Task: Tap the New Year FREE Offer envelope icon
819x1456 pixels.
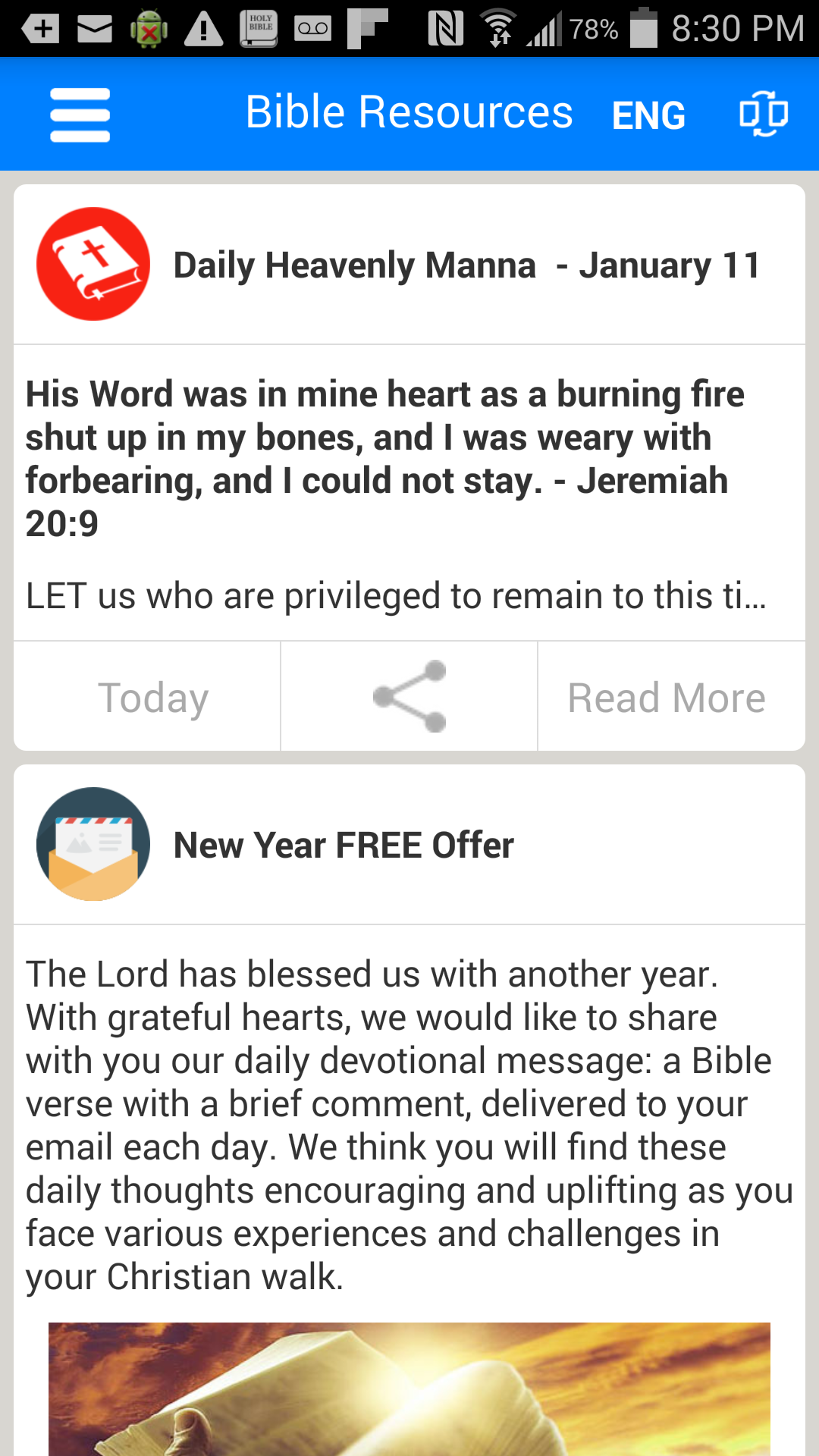Action: pos(93,844)
